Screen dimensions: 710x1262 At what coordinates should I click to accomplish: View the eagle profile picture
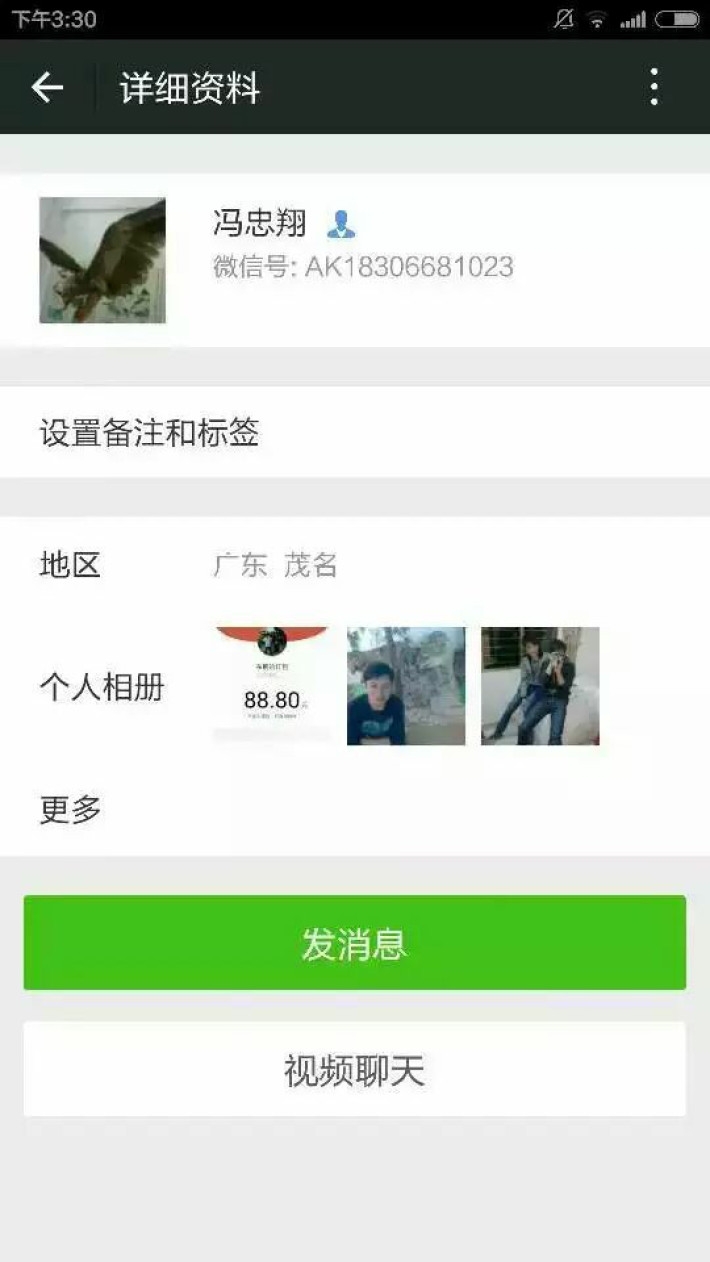pyautogui.click(x=102, y=260)
